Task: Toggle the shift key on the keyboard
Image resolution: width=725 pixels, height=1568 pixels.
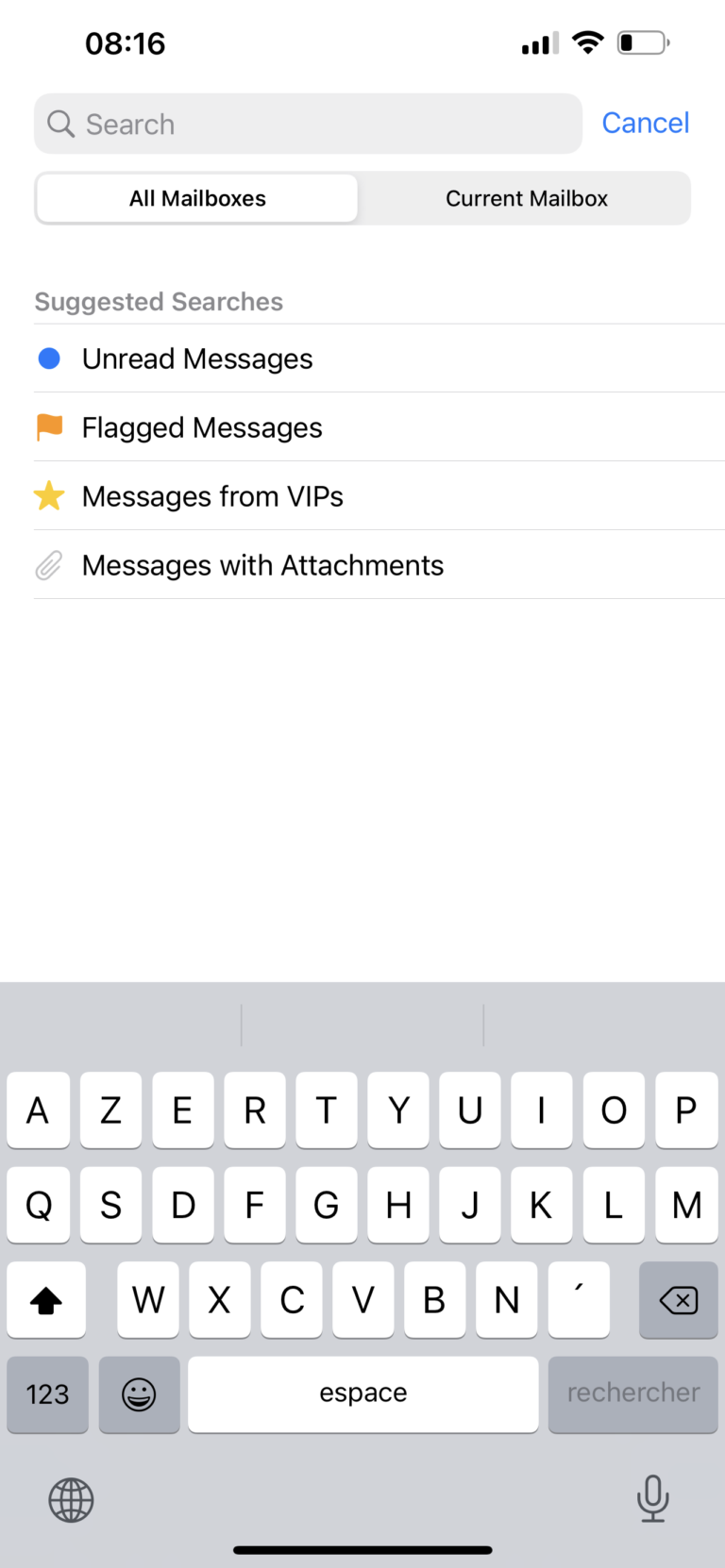Action: click(x=46, y=1300)
